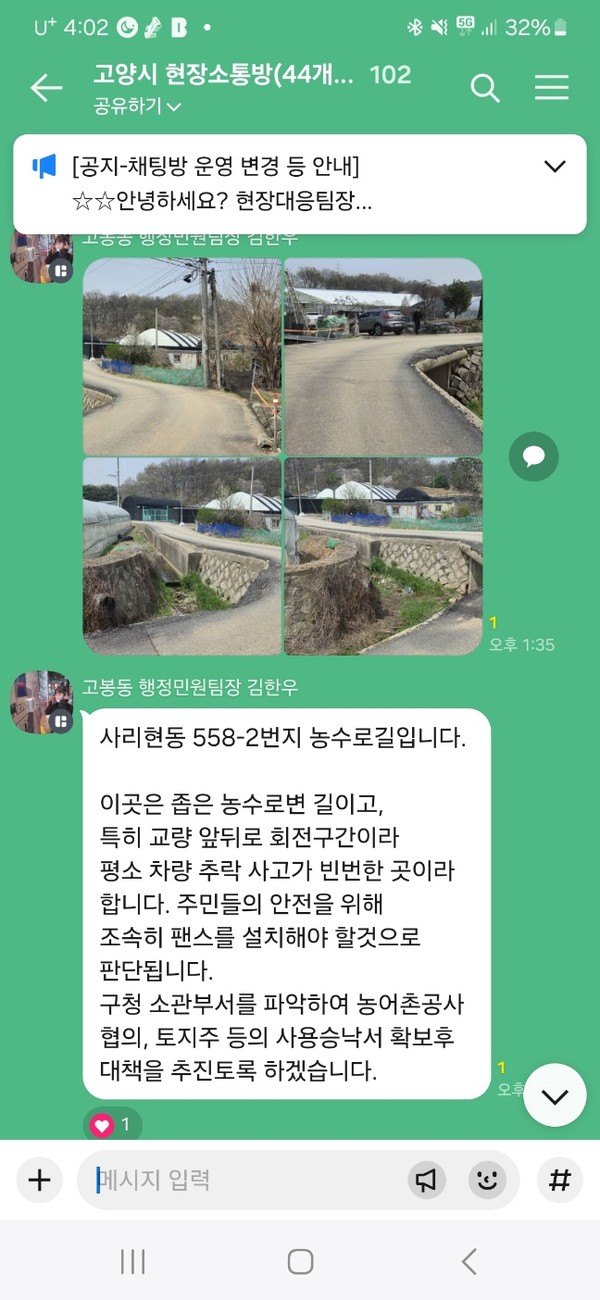The image size is (600, 1300).
Task: Tap the megaphone icon in input bar
Action: click(x=427, y=1180)
